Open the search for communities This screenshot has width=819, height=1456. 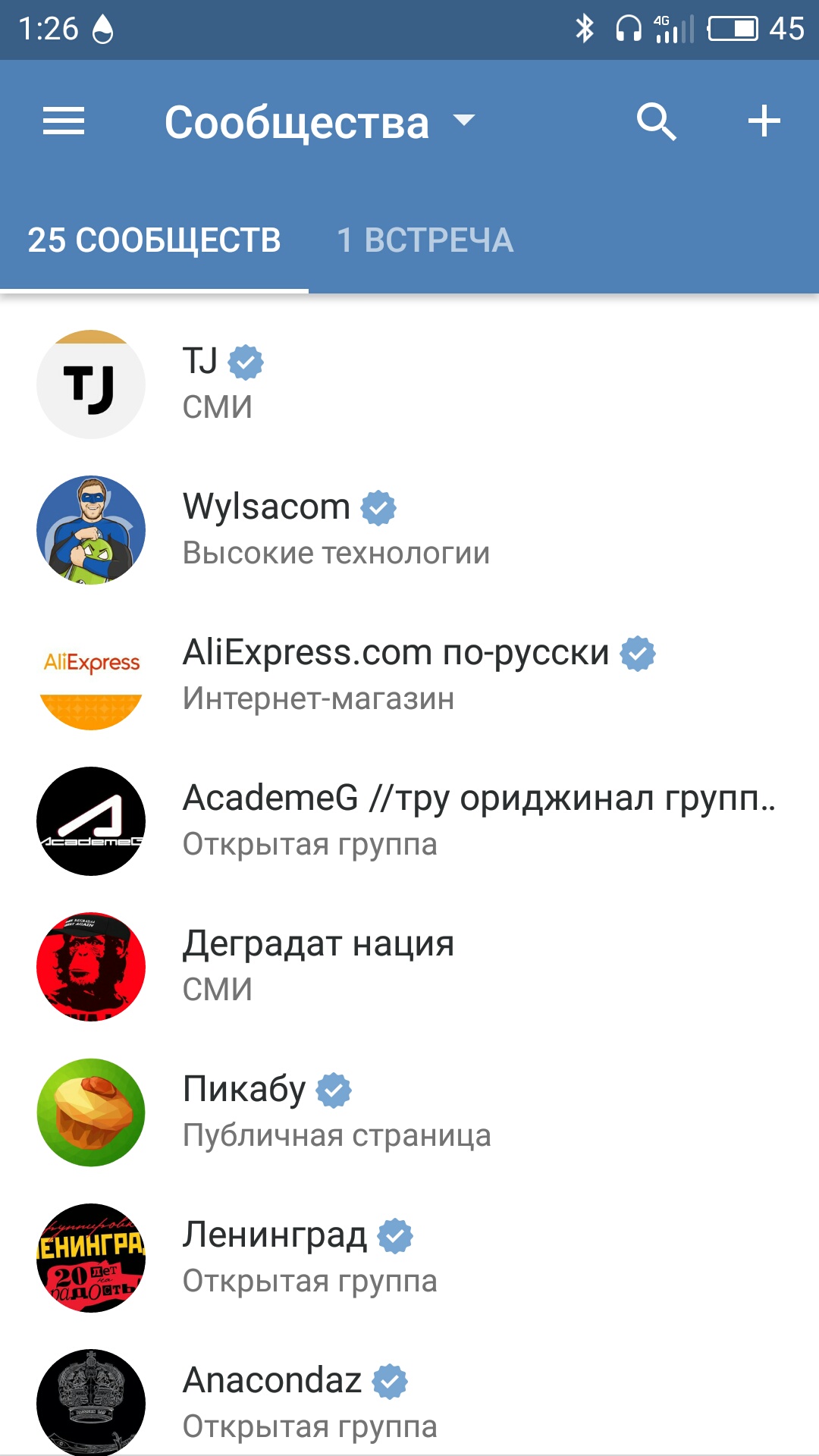click(x=656, y=121)
